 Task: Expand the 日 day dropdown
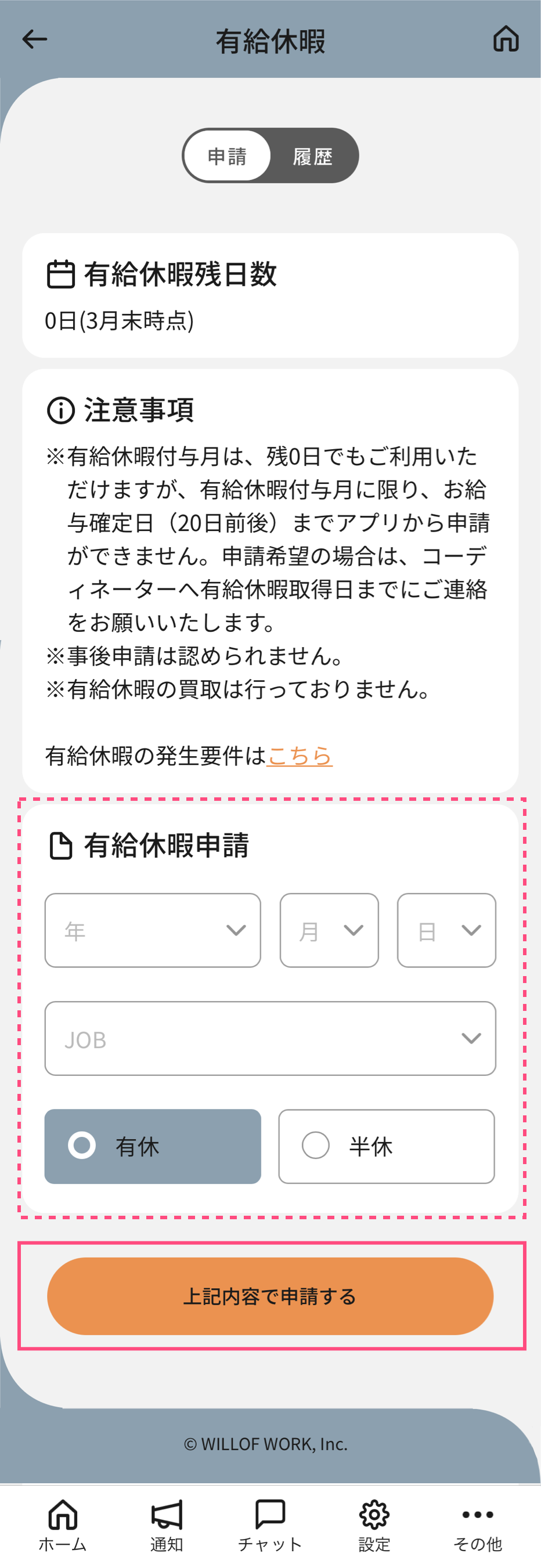pos(446,930)
